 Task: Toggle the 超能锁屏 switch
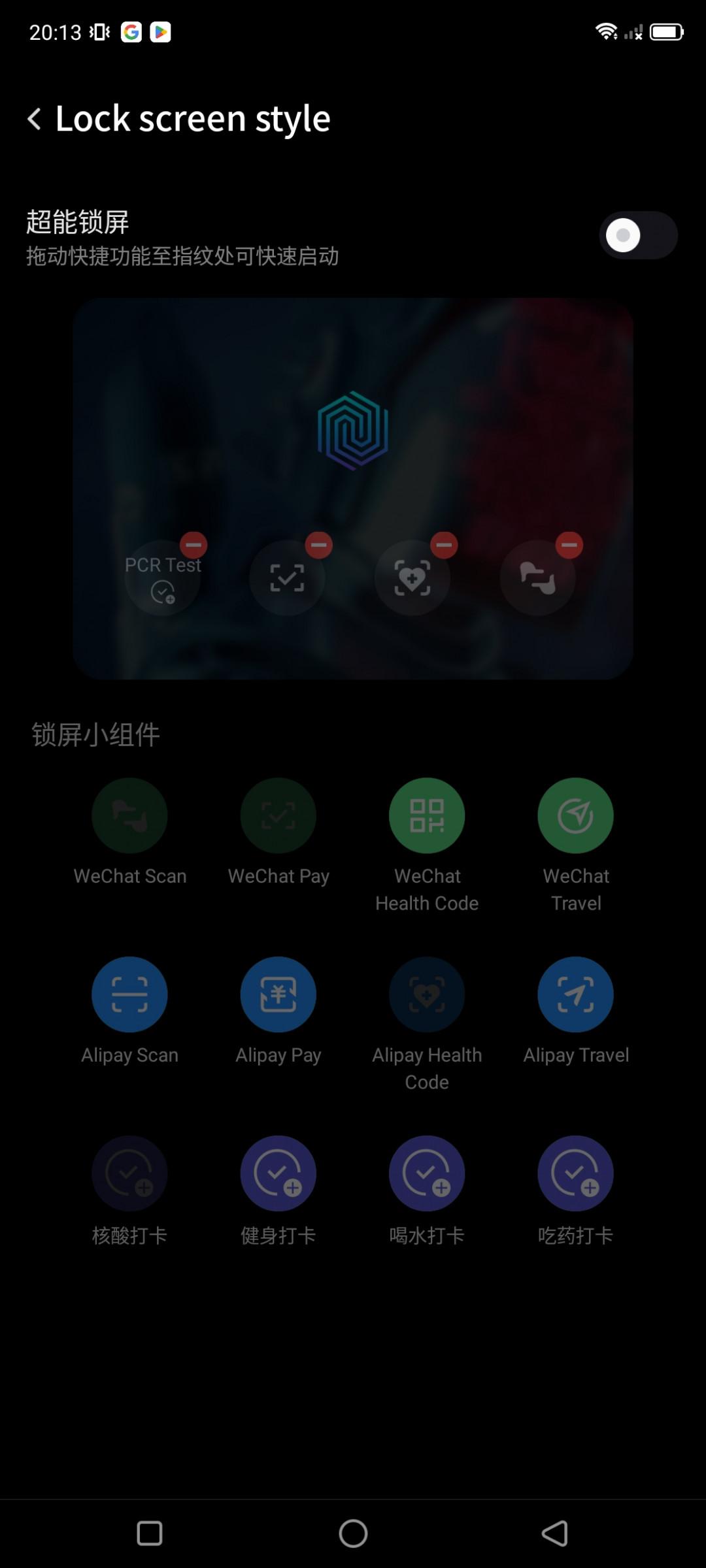coord(638,235)
